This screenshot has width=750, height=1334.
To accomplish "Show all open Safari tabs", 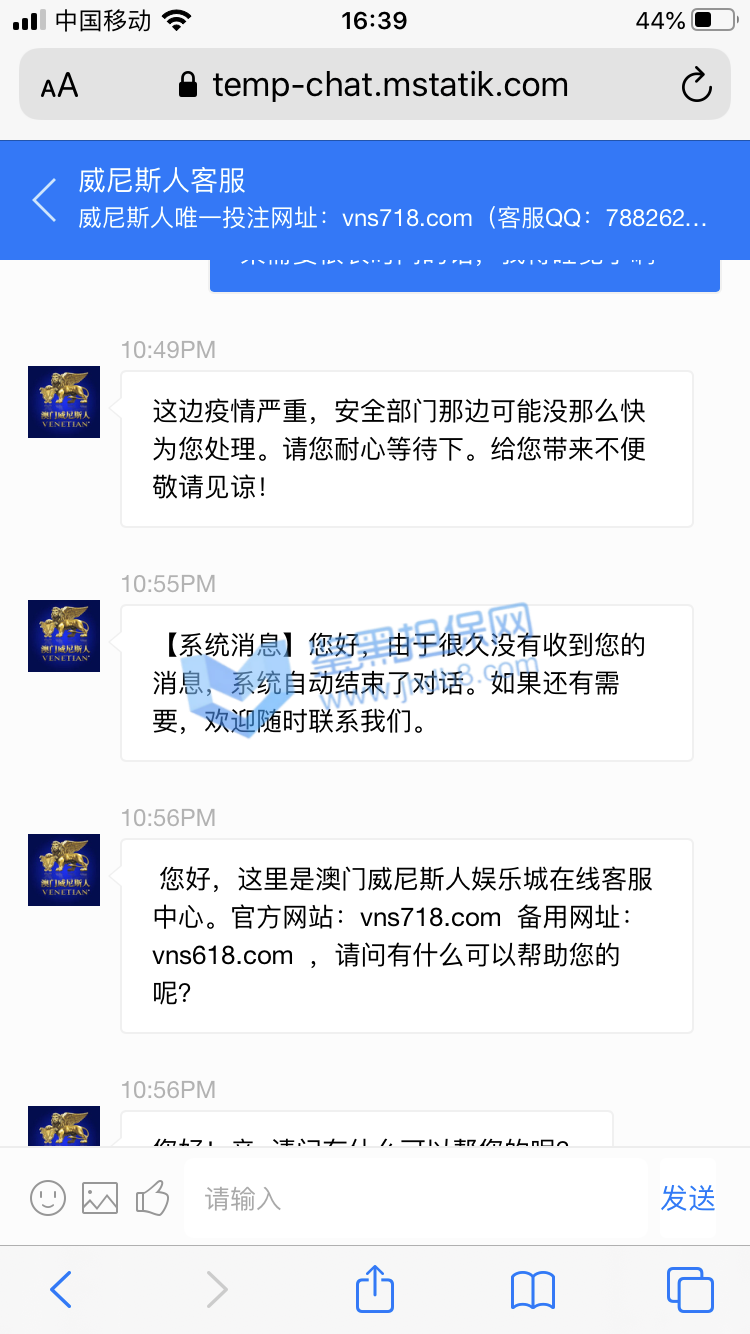I will (x=689, y=1290).
